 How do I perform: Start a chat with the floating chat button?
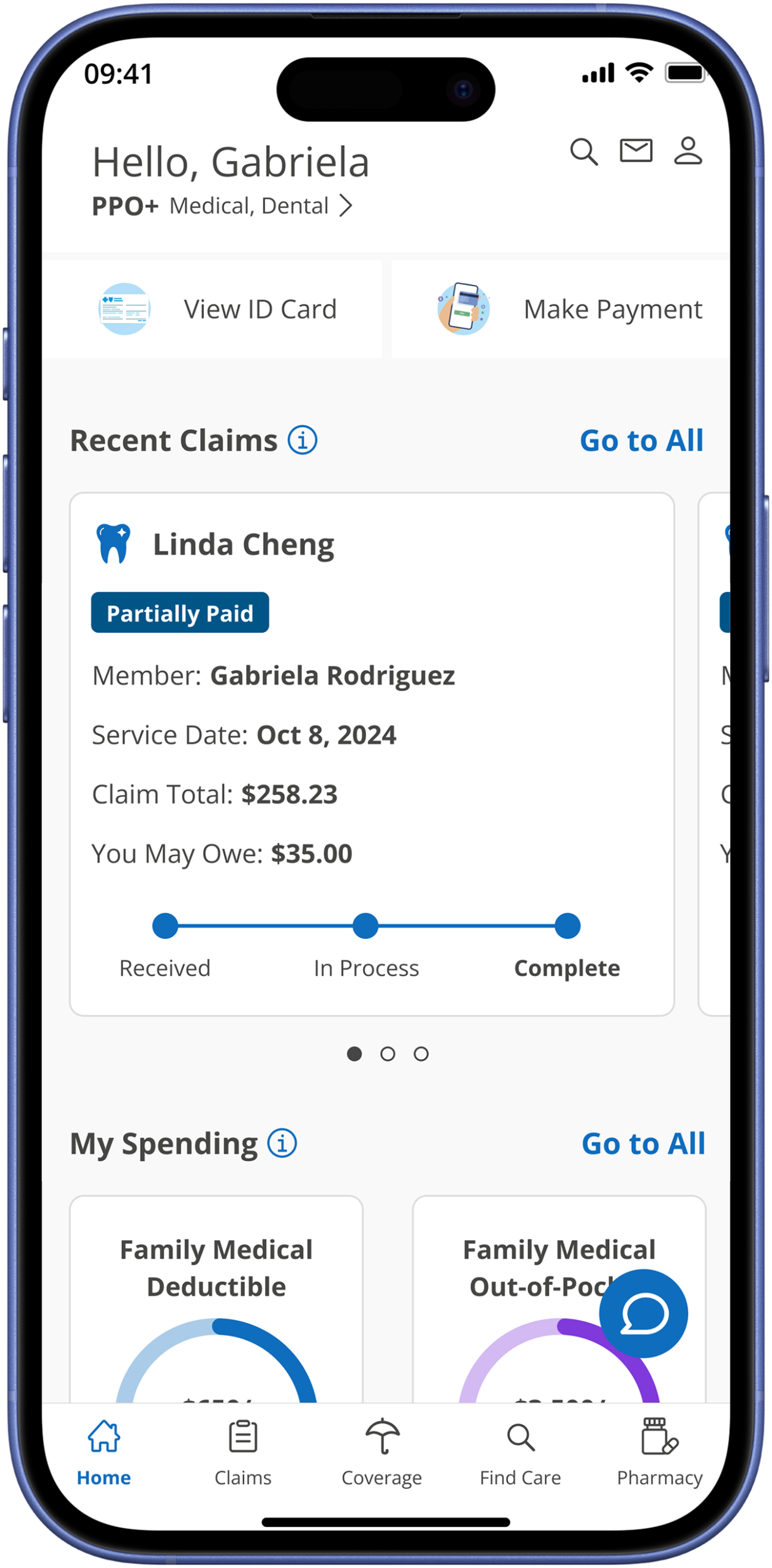643,1314
